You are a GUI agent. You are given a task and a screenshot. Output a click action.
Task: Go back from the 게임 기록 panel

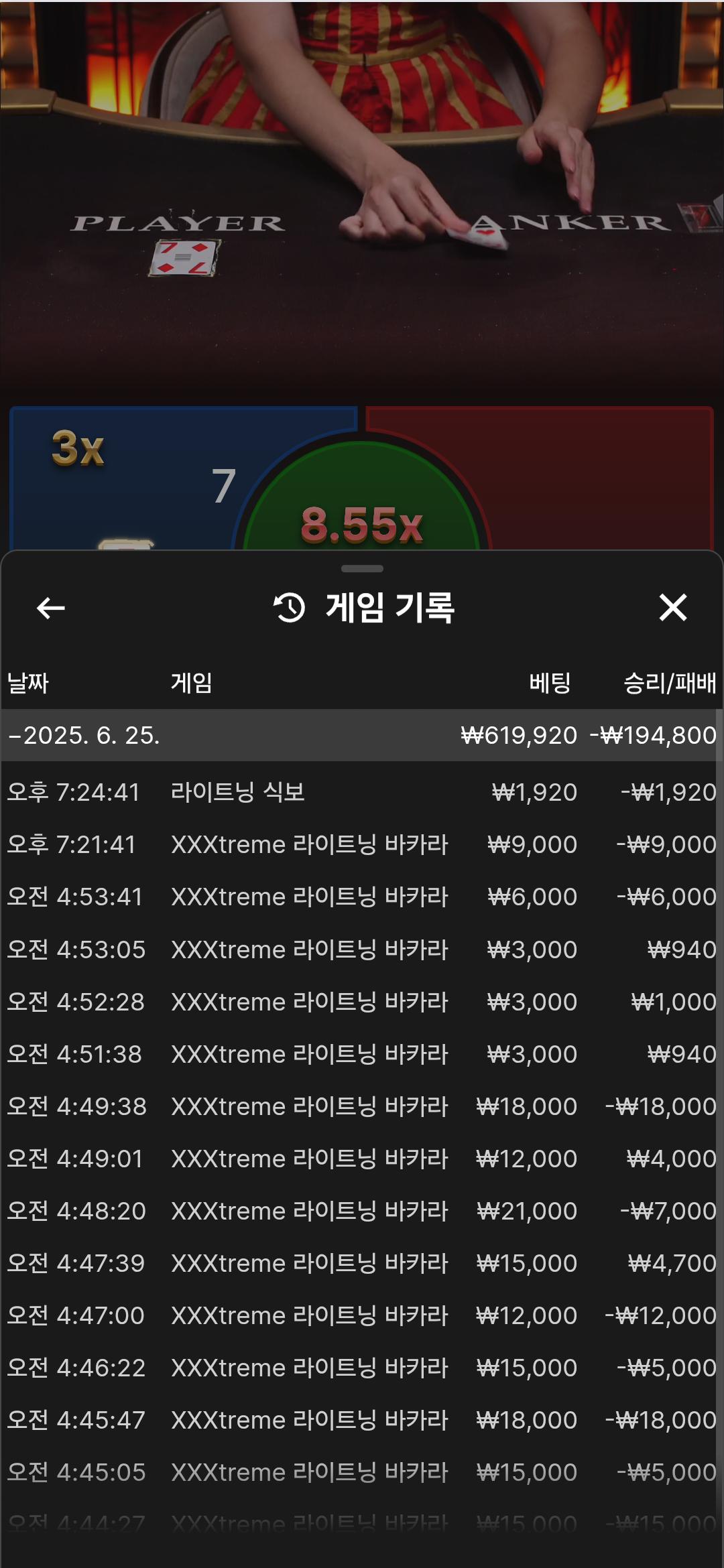click(x=51, y=608)
